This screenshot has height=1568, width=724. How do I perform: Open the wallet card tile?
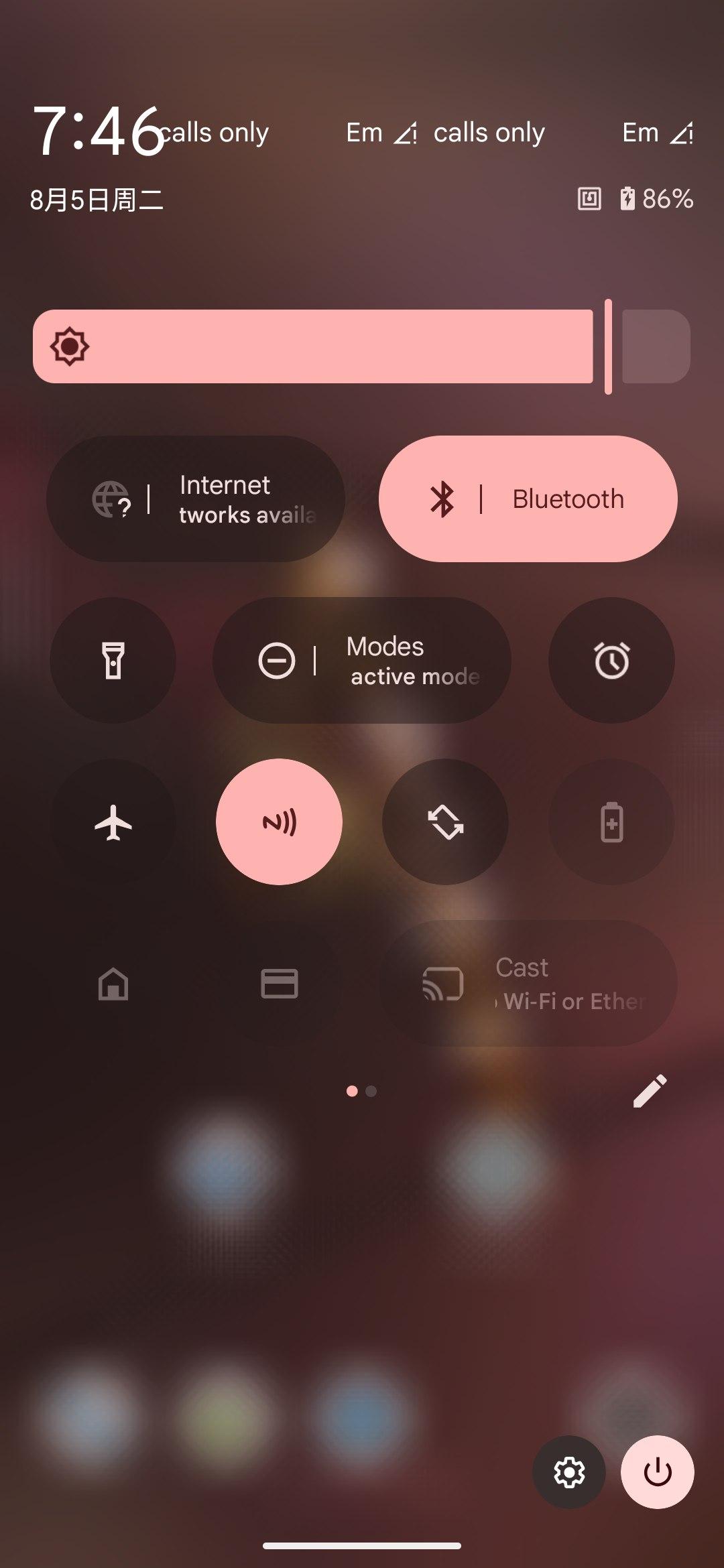click(x=280, y=984)
